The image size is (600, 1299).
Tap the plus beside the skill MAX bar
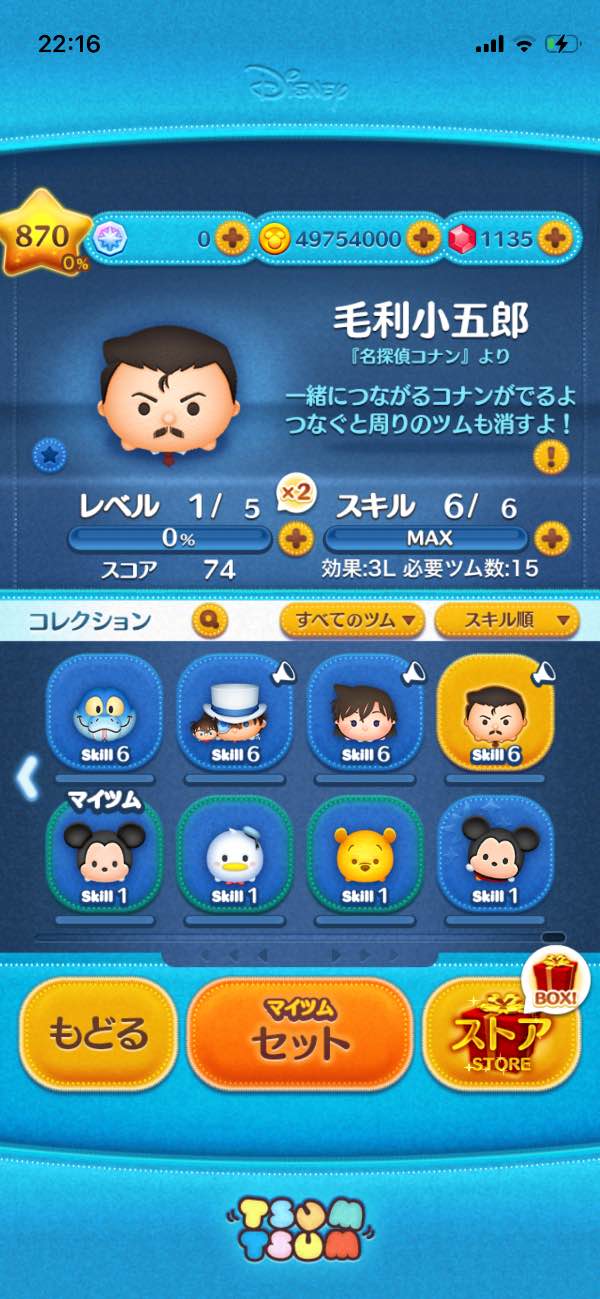(550, 539)
